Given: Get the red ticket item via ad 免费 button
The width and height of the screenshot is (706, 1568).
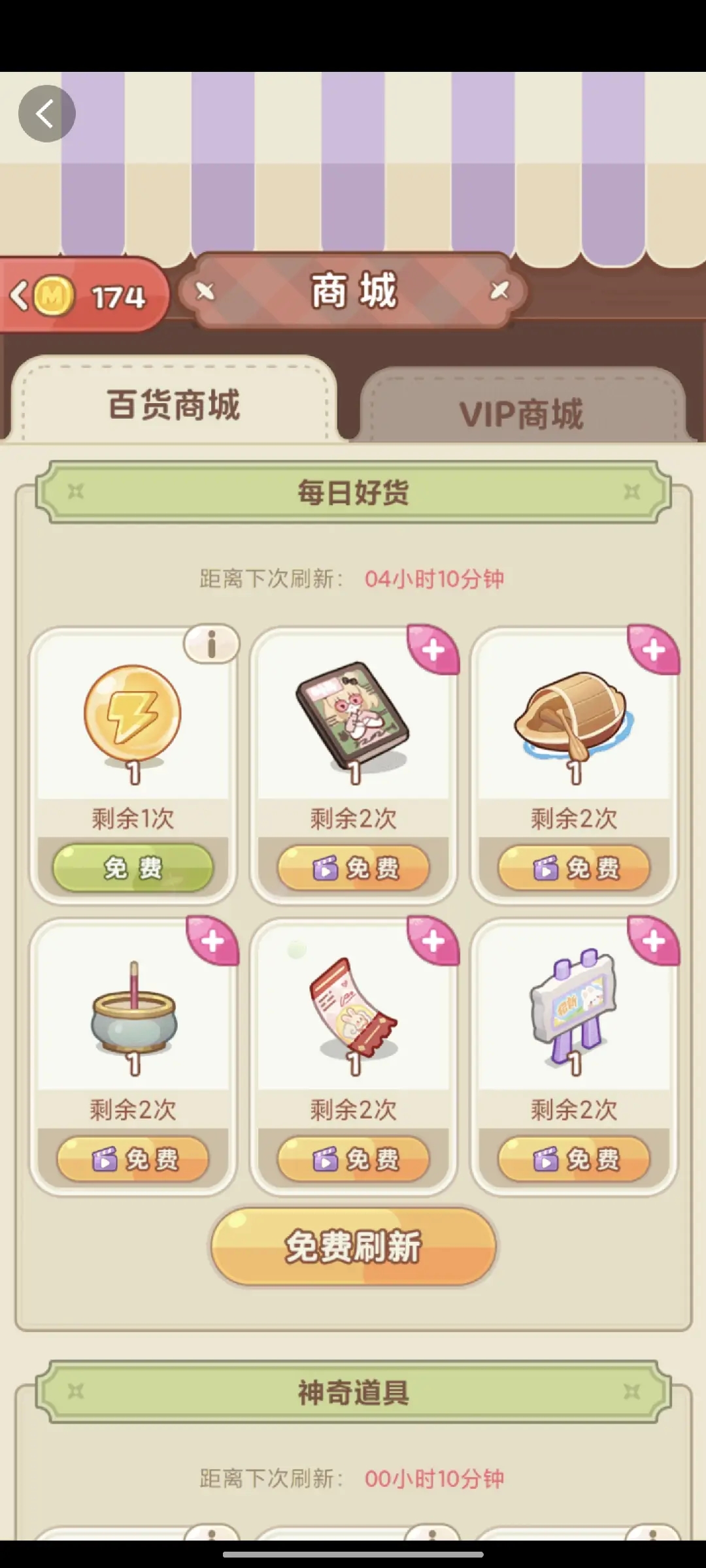Looking at the screenshot, I should 354,1159.
